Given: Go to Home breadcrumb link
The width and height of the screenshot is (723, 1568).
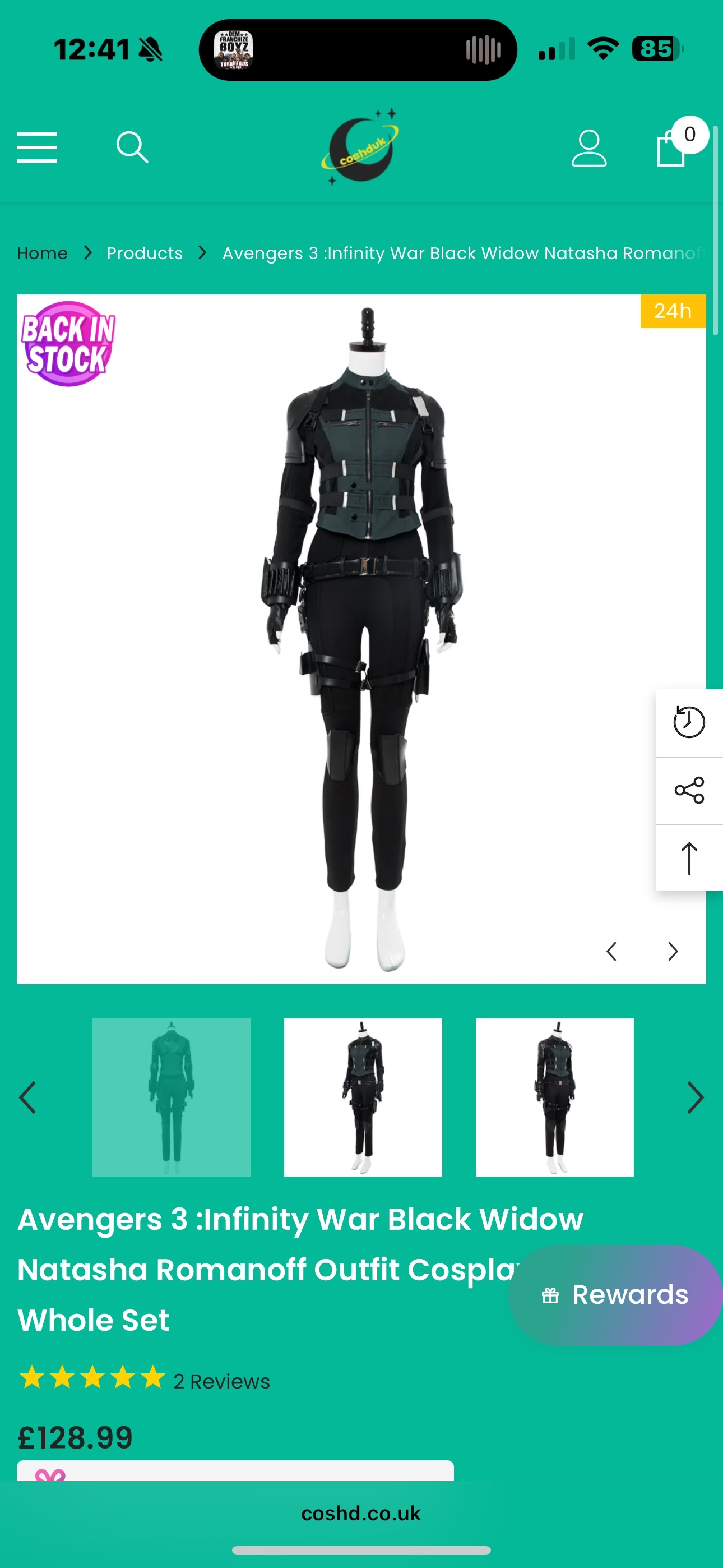Looking at the screenshot, I should 42,253.
